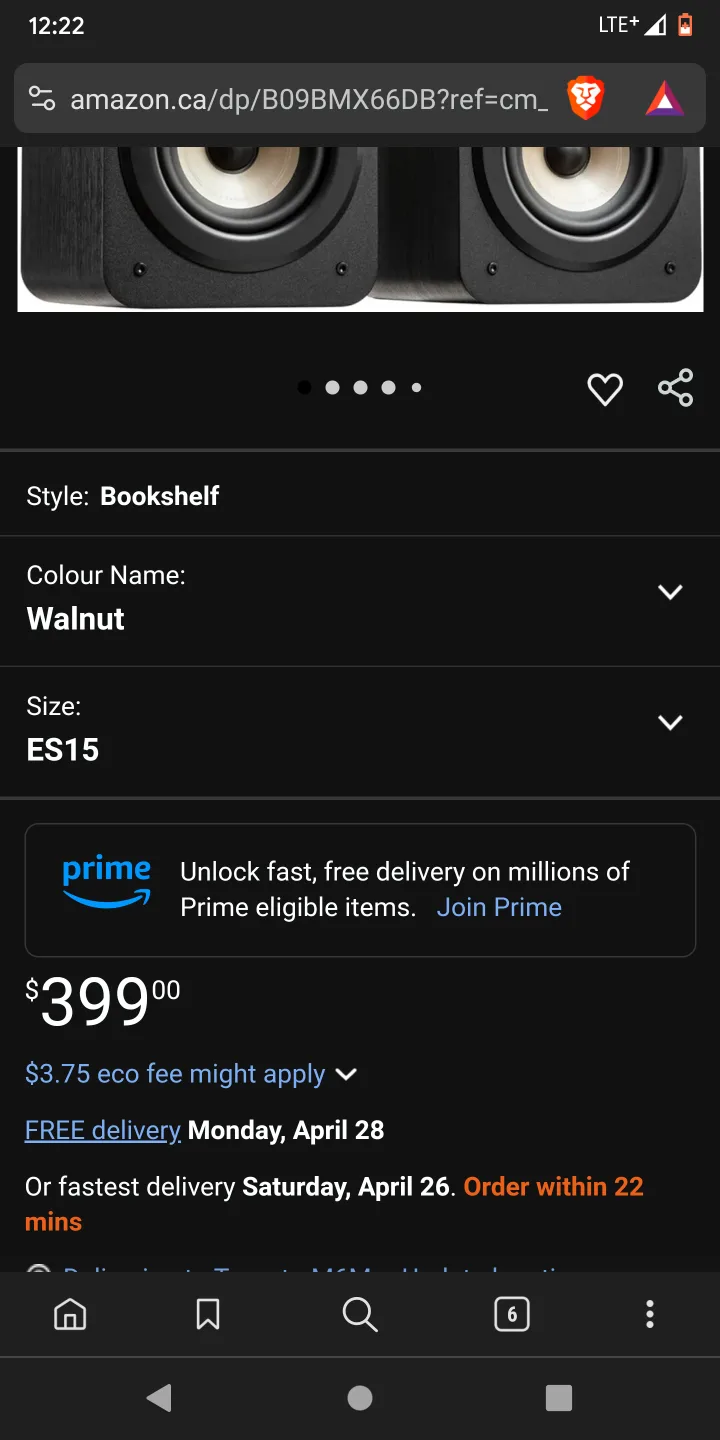Open recent apps with system square button
The width and height of the screenshot is (720, 1440).
tap(559, 1398)
